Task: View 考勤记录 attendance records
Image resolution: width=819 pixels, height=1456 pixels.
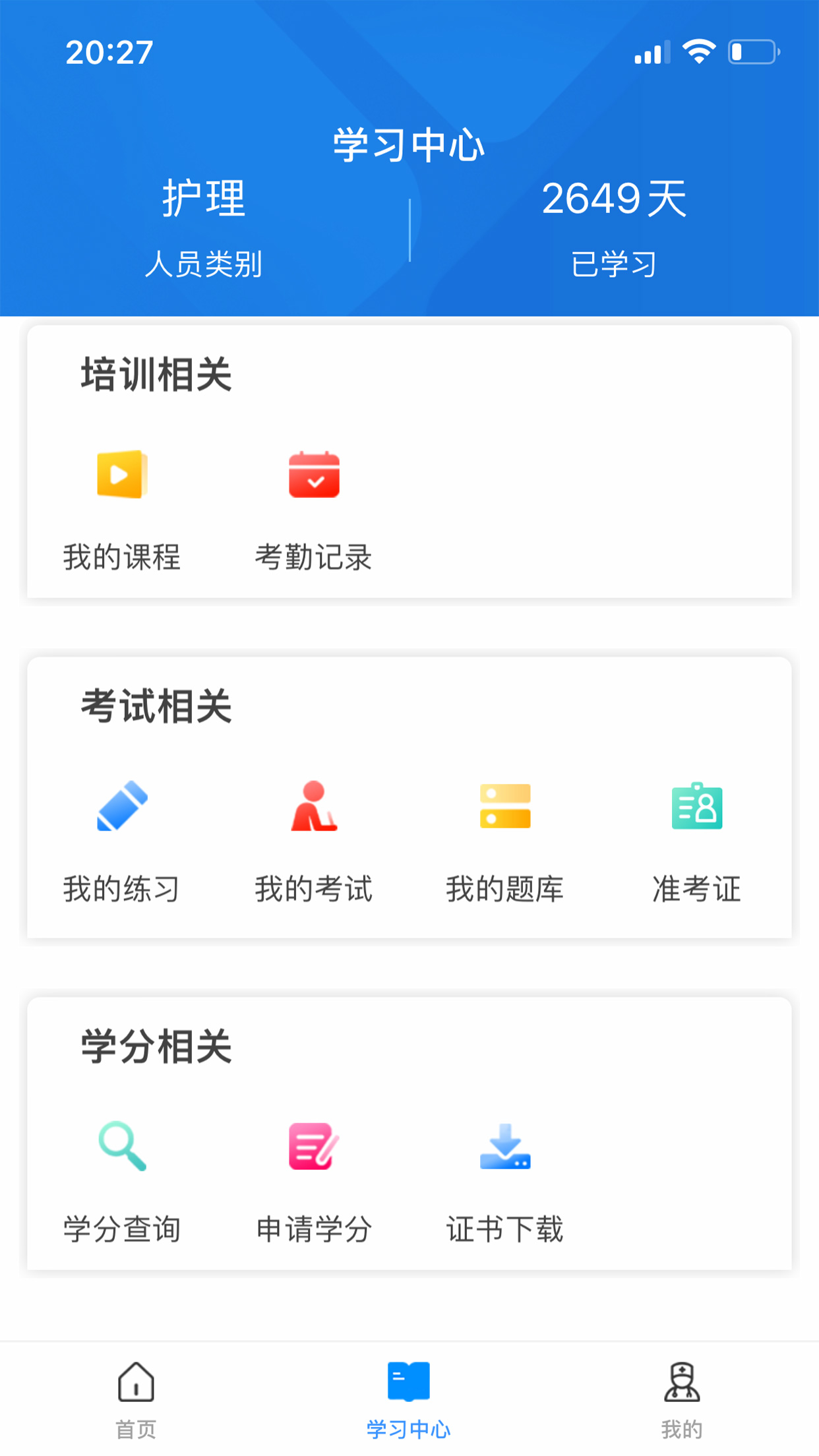Action: (314, 509)
